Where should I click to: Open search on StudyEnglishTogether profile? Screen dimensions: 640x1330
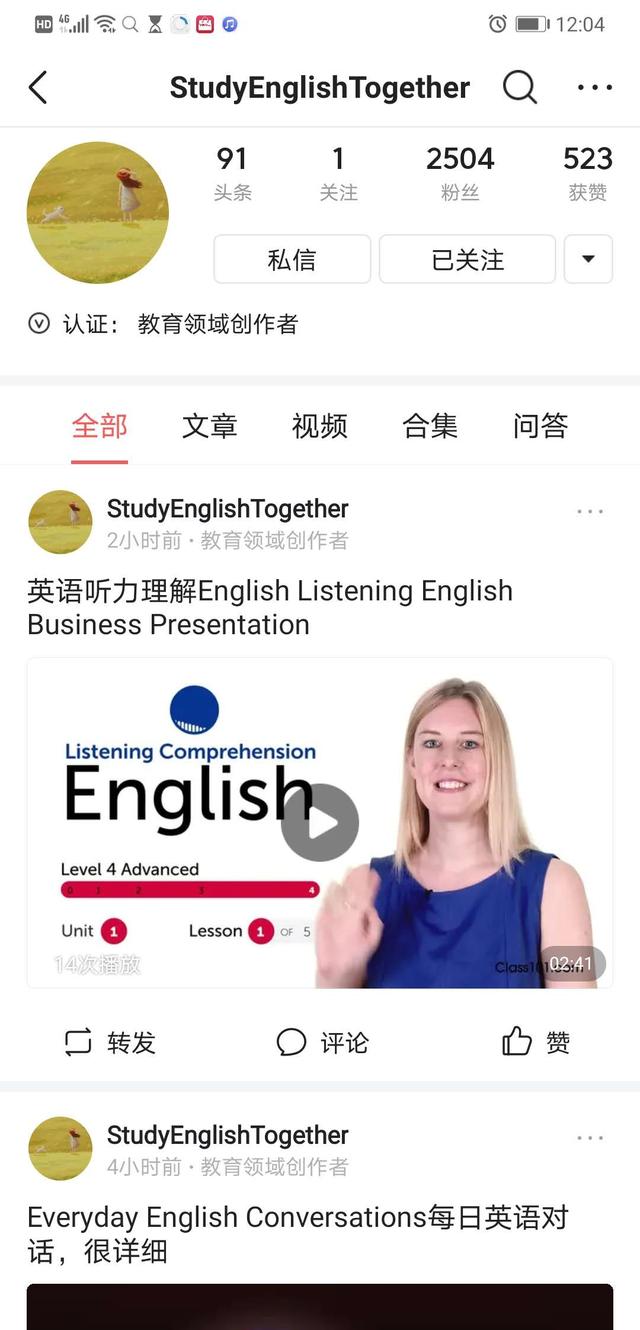(520, 87)
